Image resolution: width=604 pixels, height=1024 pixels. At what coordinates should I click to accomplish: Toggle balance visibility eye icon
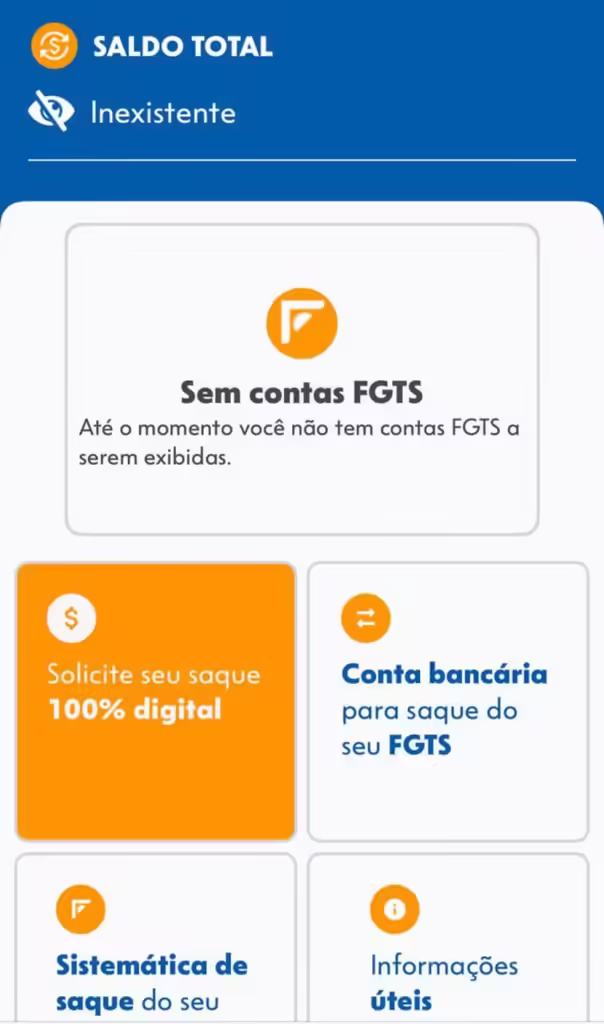tap(50, 111)
